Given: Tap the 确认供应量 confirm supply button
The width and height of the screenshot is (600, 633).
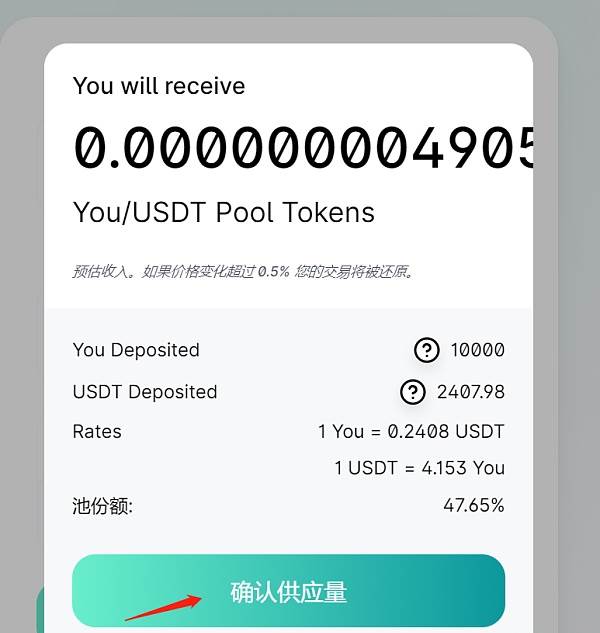Looking at the screenshot, I should pyautogui.click(x=288, y=591).
